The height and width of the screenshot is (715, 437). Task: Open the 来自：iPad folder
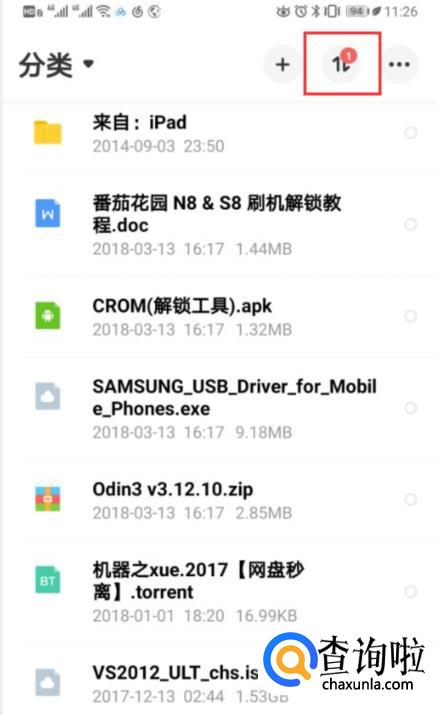click(x=219, y=133)
